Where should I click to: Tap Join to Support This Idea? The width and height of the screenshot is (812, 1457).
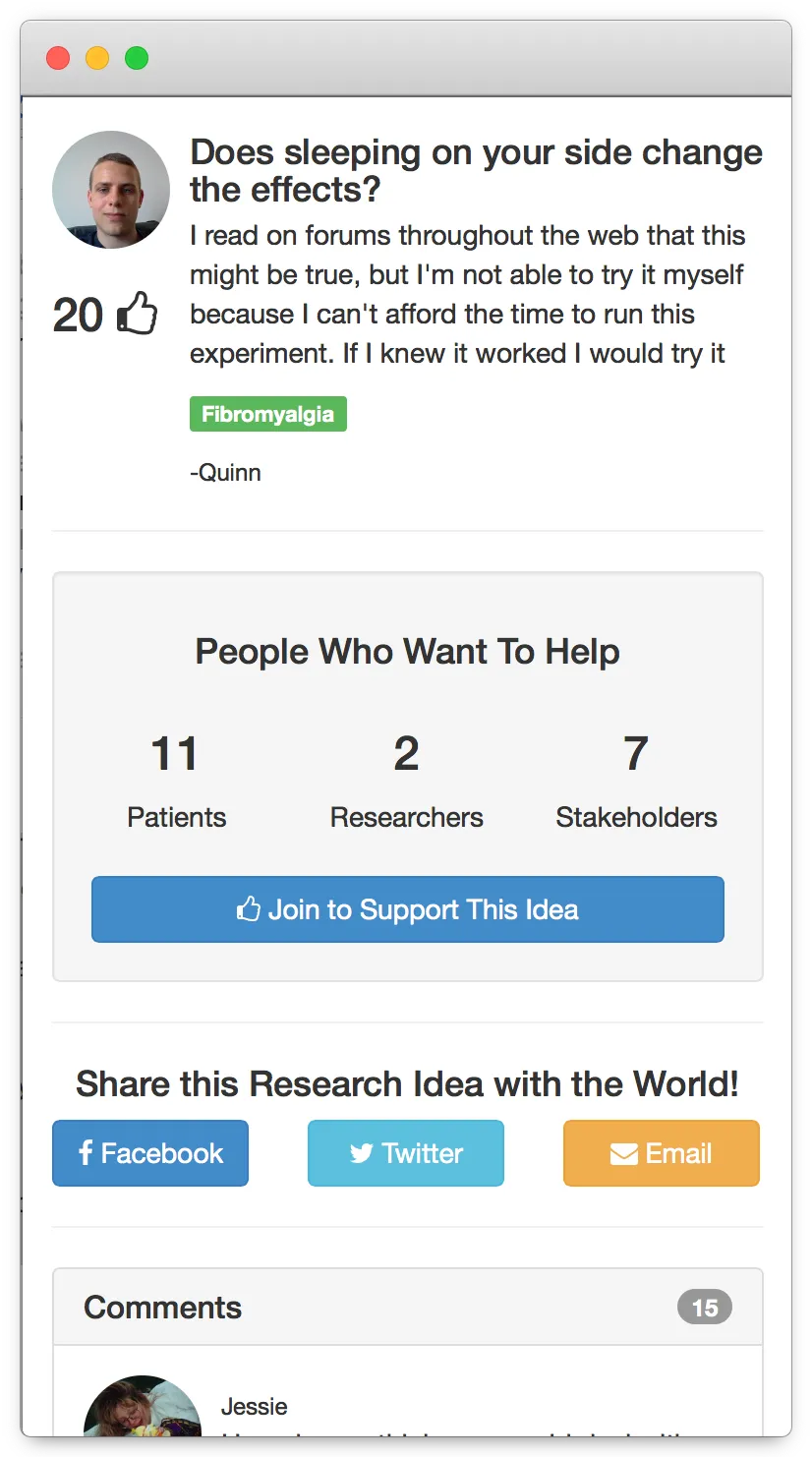click(407, 909)
